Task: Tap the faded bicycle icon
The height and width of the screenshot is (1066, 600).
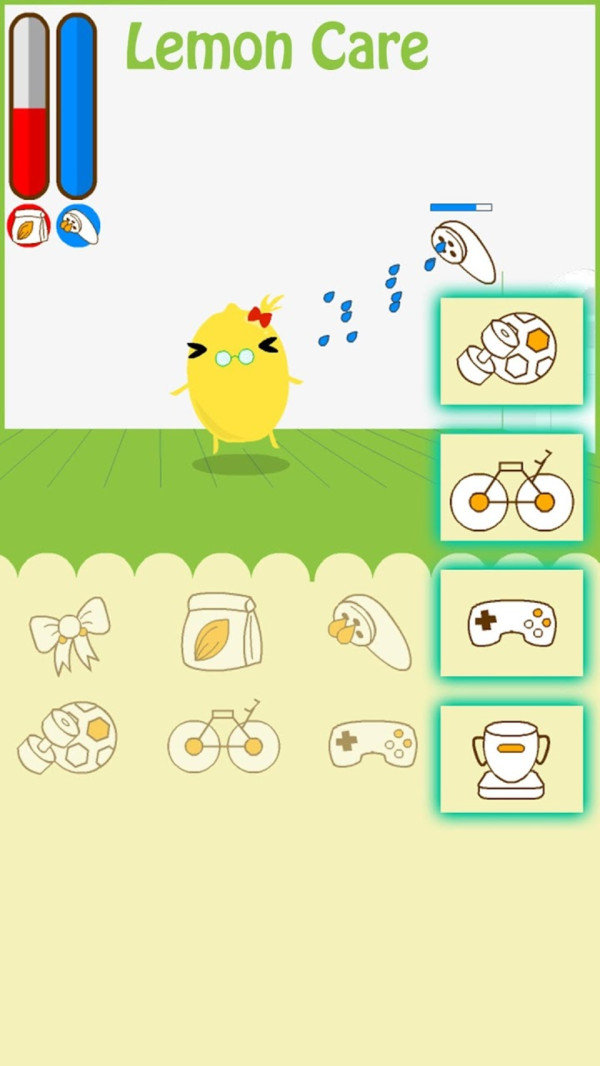Action: coord(223,740)
